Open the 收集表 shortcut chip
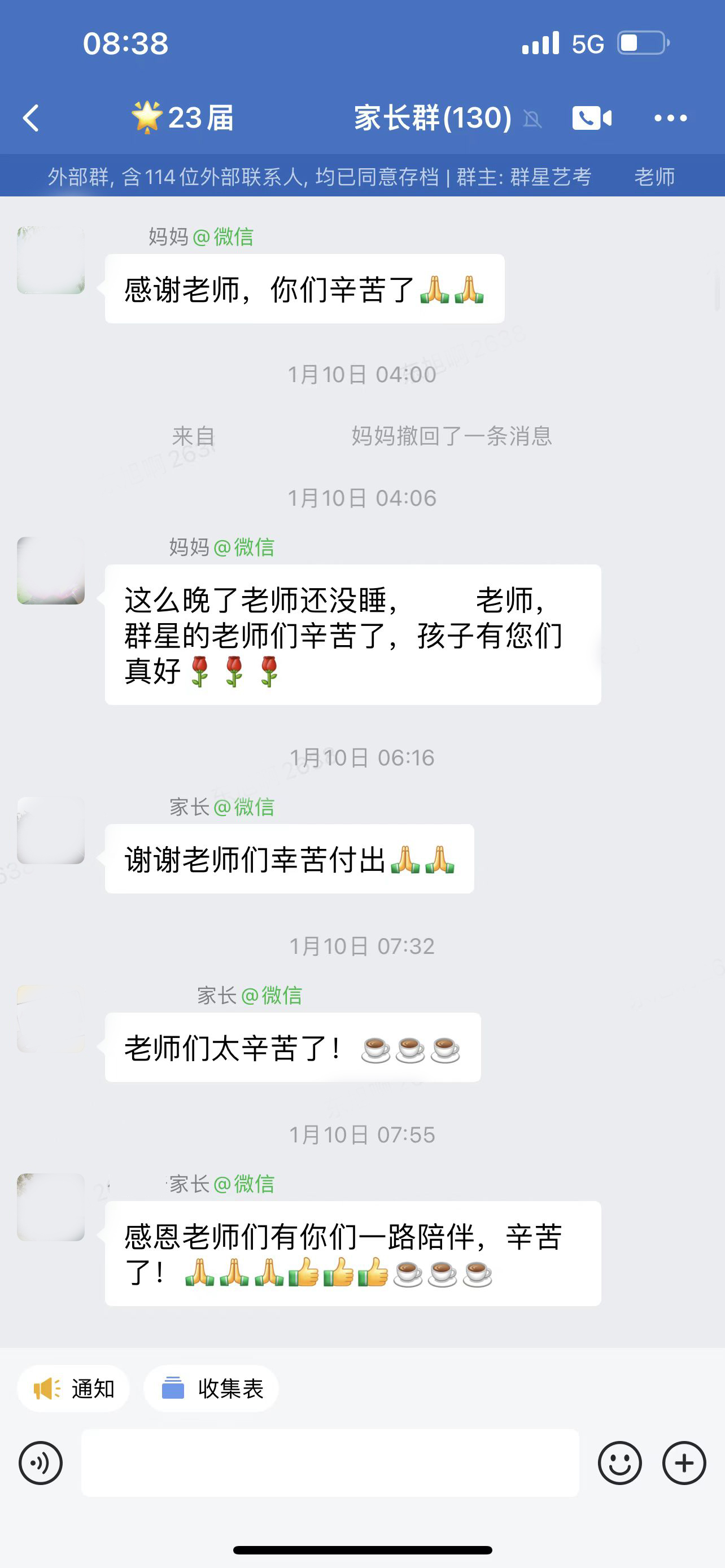The height and width of the screenshot is (1568, 725). (211, 1389)
